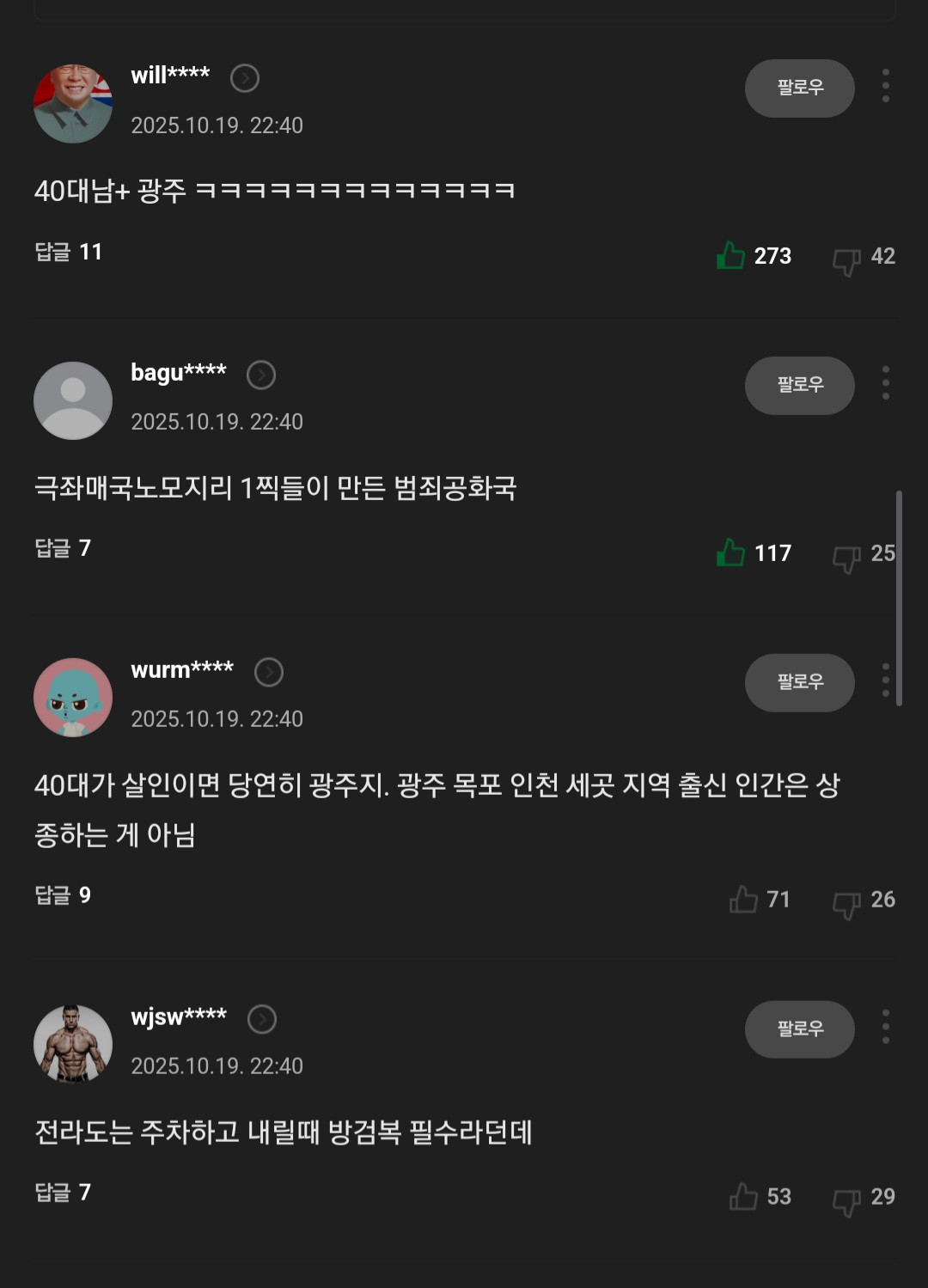Screen dimensions: 928x1288
Task: Open the overflow menu on wurm****'s comment
Action: click(885, 680)
